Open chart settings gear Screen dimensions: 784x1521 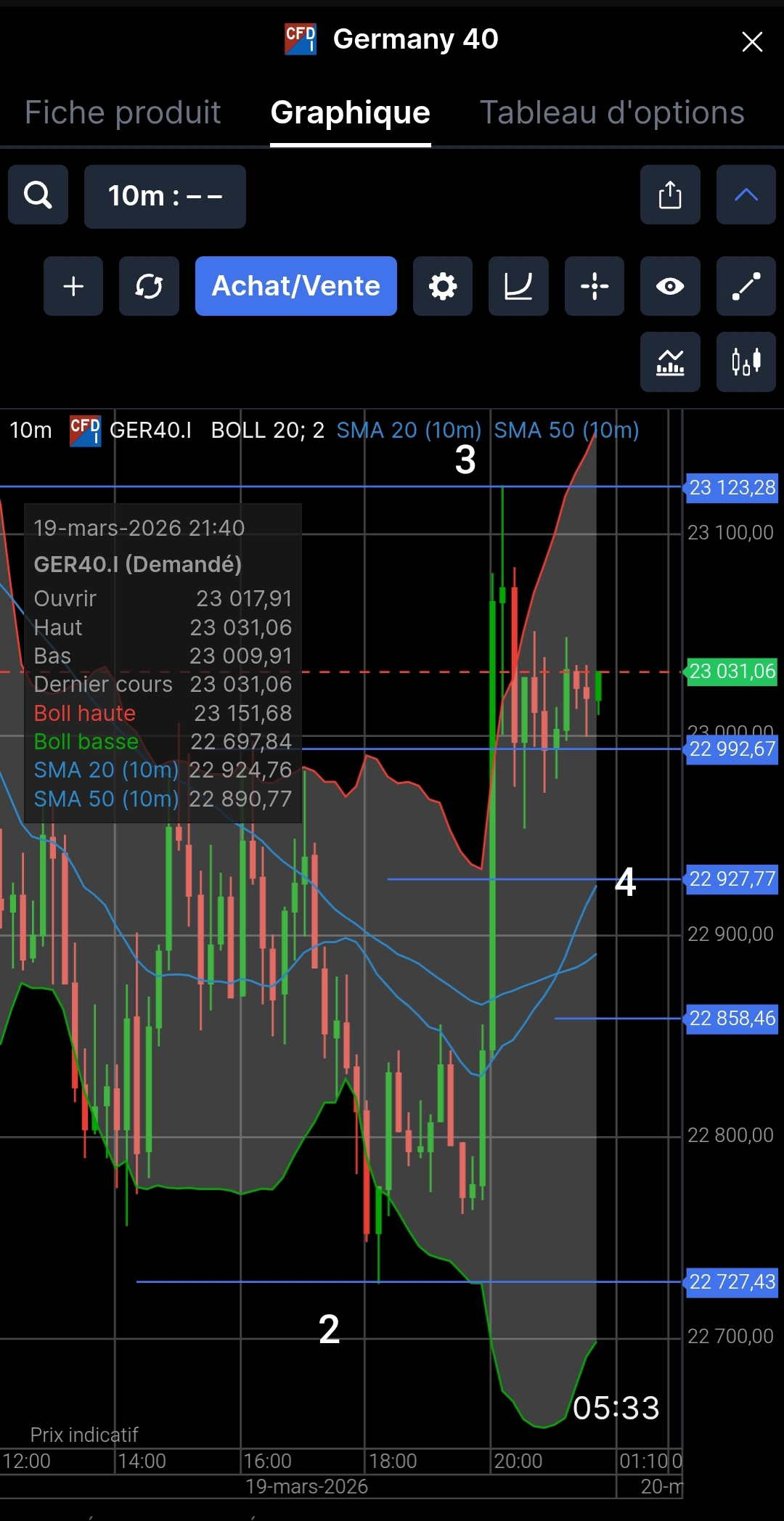[x=443, y=286]
